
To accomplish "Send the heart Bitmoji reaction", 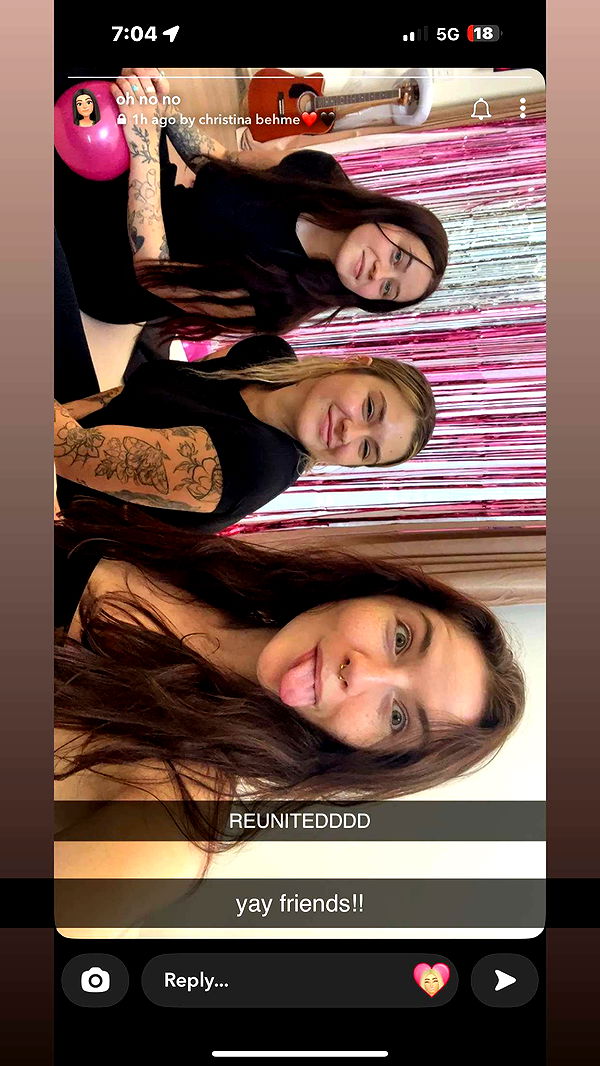I will pos(431,980).
